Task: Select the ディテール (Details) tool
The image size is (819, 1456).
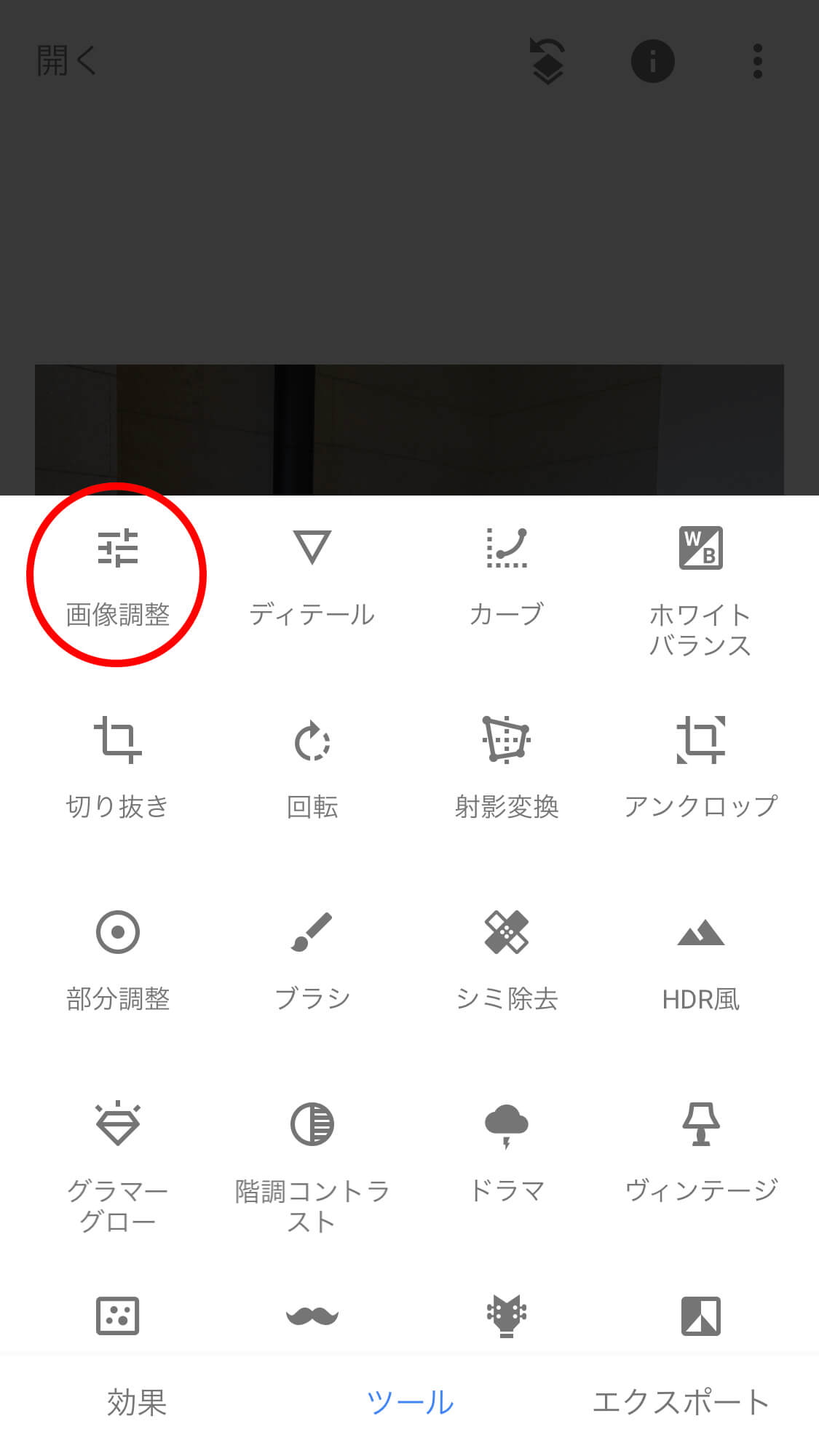Action: (x=312, y=575)
